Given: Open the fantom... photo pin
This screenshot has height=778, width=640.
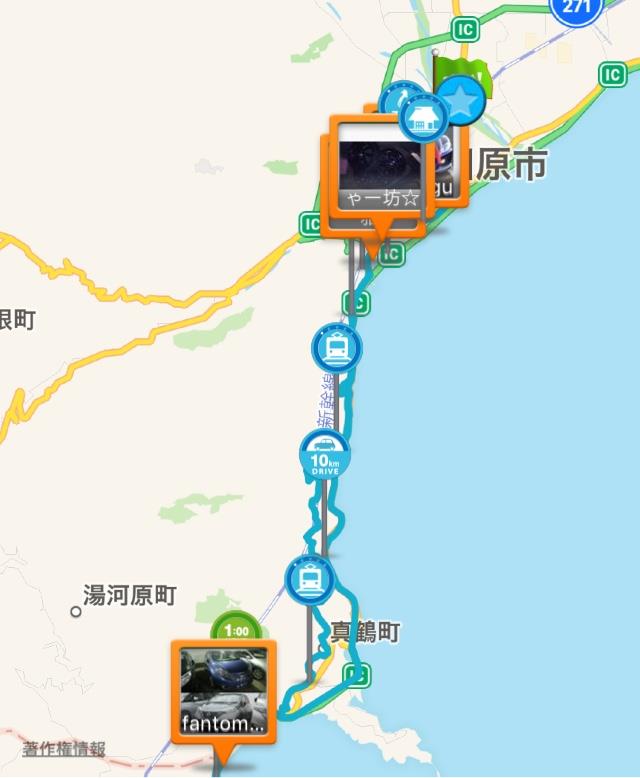Looking at the screenshot, I should [x=225, y=692].
